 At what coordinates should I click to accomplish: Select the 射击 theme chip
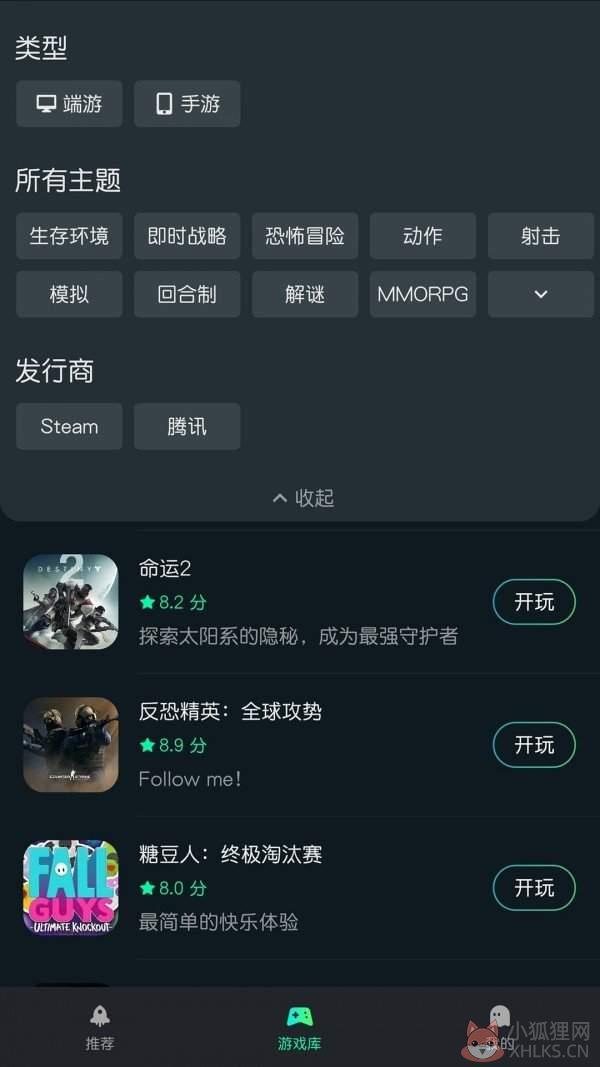tap(541, 235)
